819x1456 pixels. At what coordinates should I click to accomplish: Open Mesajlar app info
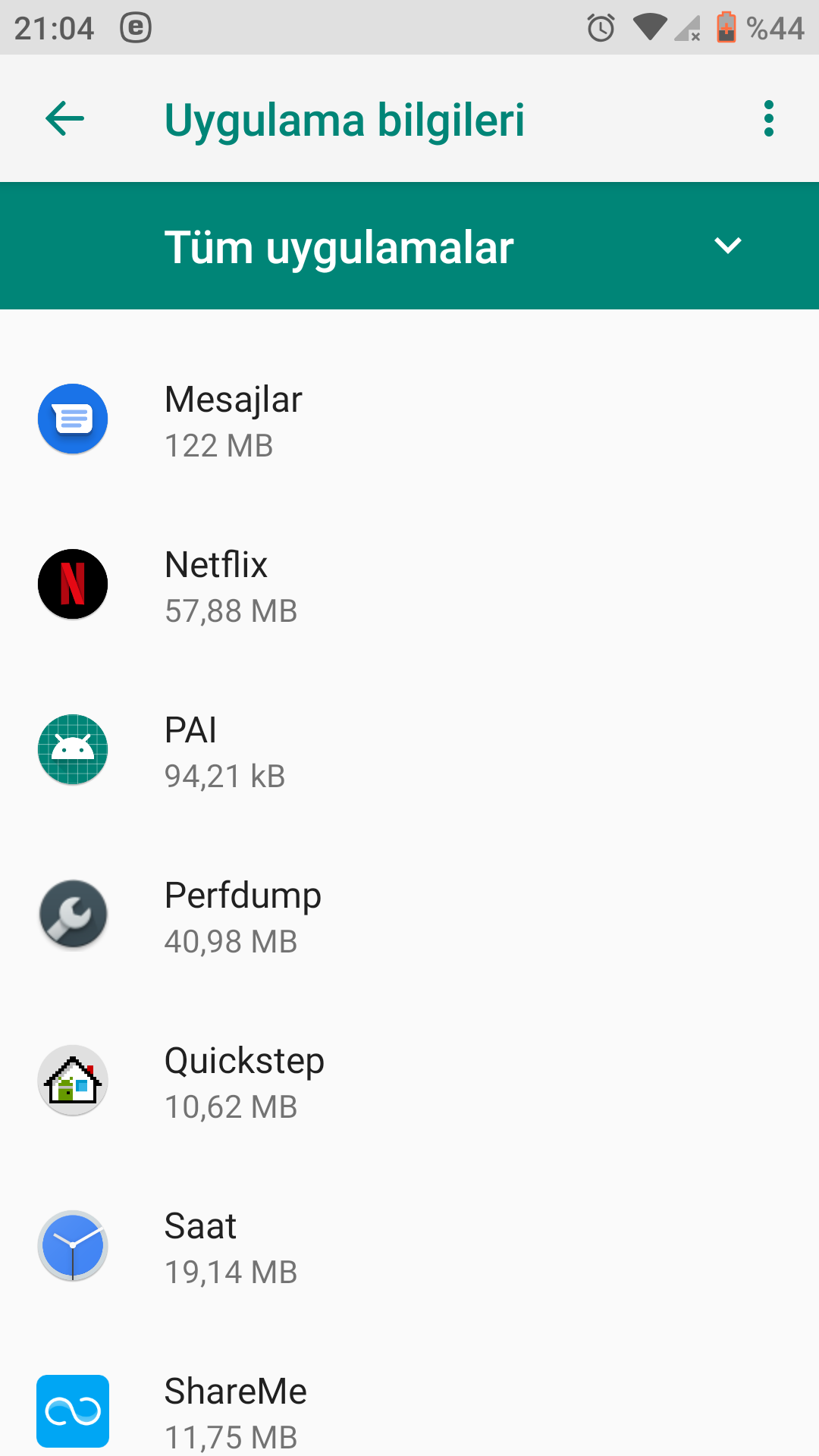(409, 420)
